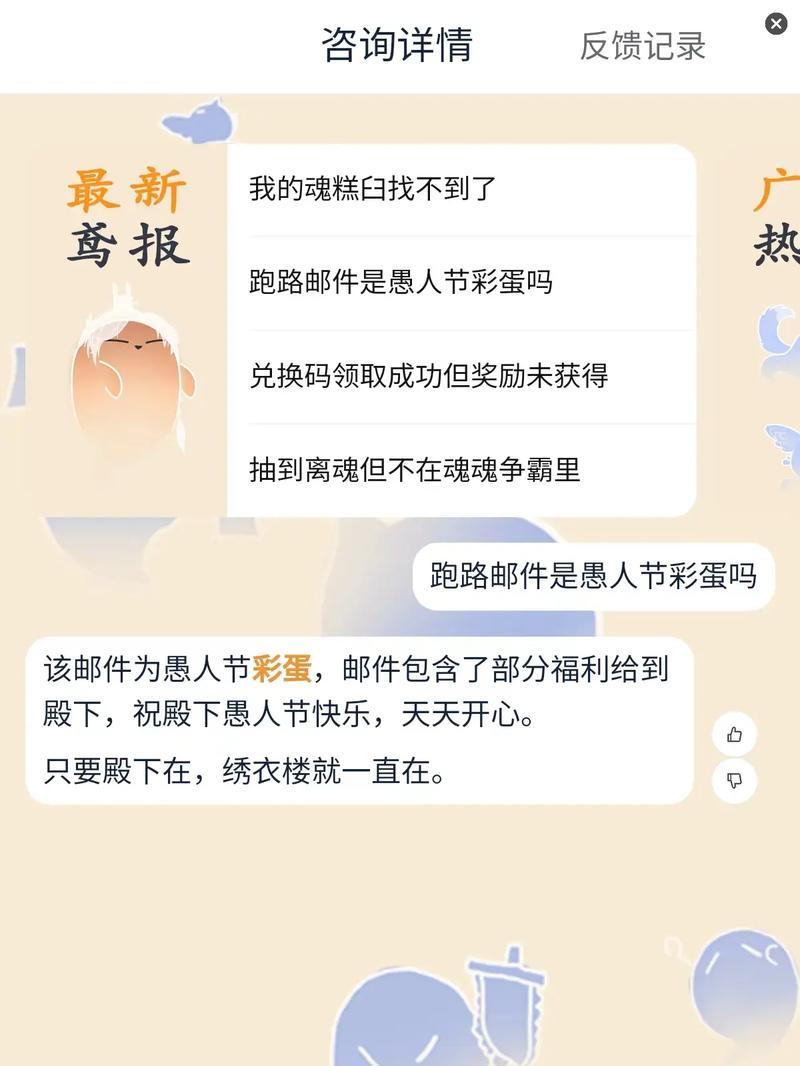Mark the answer with thumbs down
Image resolution: width=800 pixels, height=1066 pixels.
pos(734,780)
